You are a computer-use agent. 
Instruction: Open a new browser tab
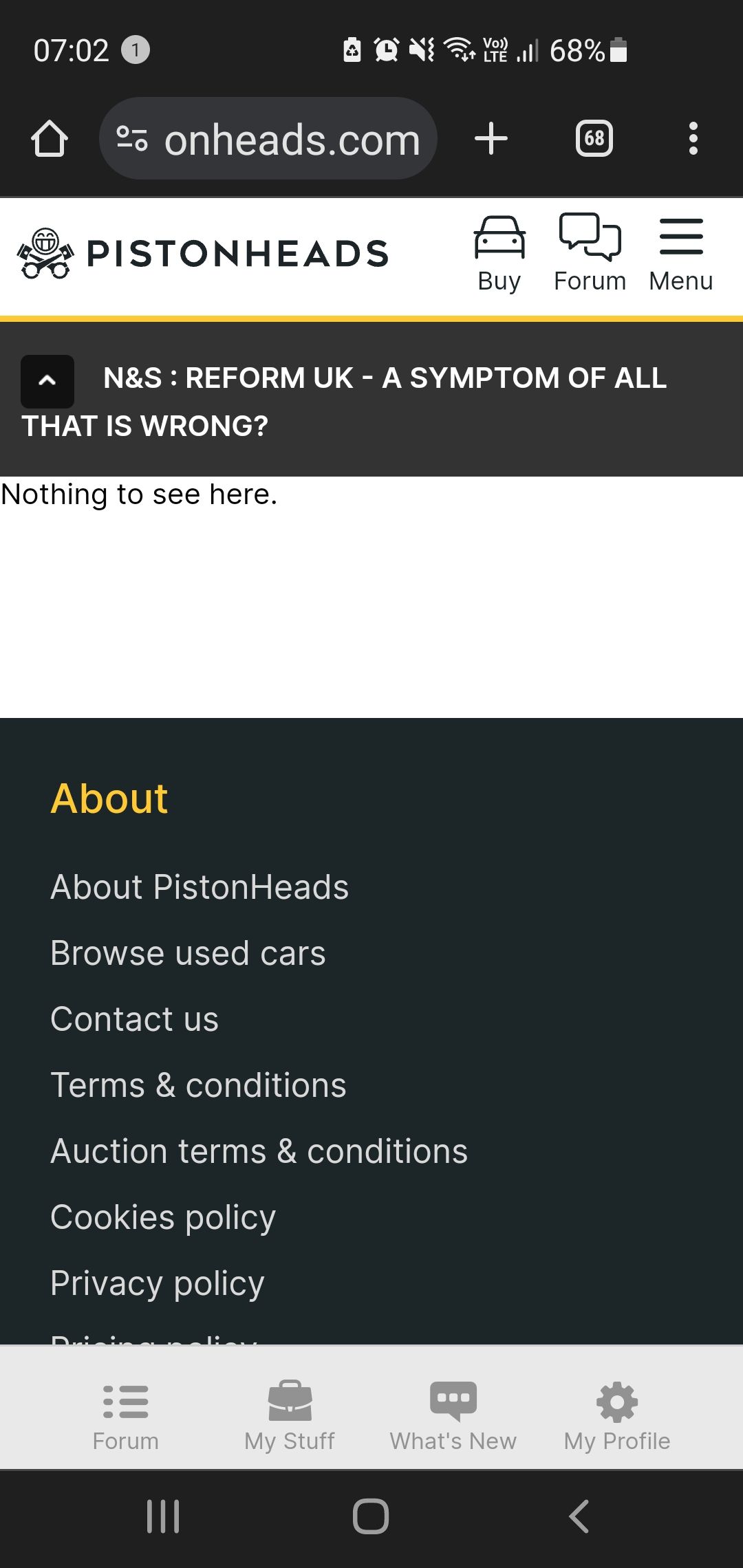[x=491, y=139]
